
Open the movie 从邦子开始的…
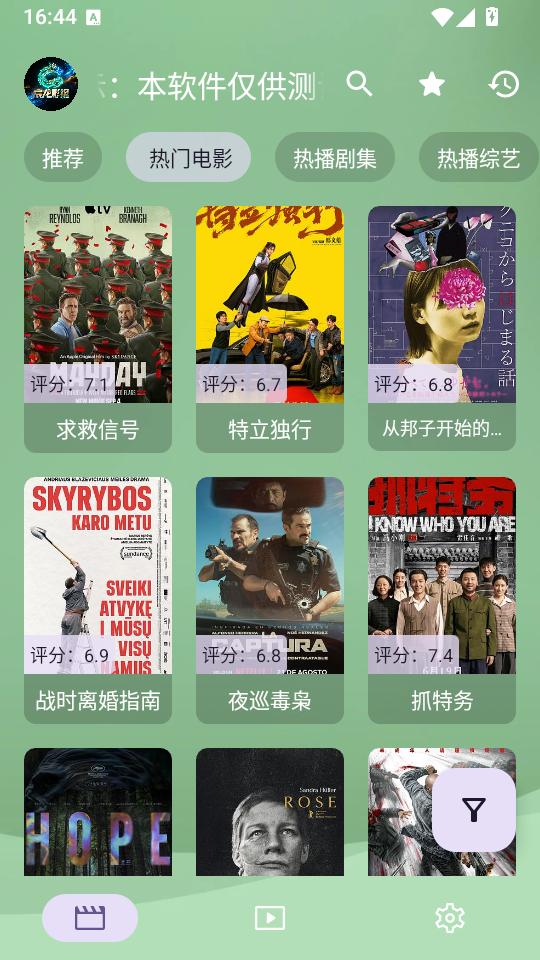442,329
